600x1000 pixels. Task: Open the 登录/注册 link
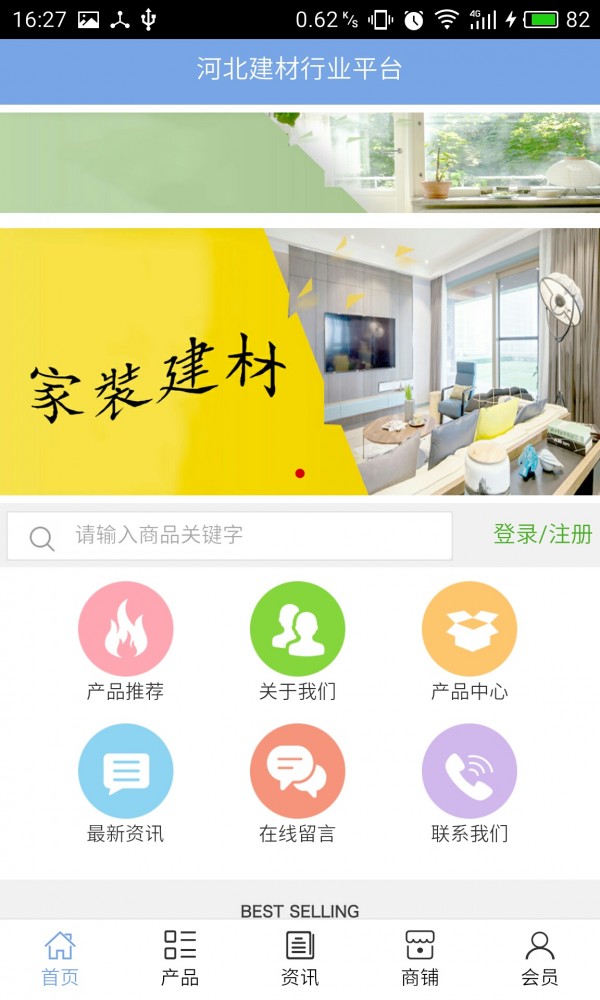coord(542,534)
